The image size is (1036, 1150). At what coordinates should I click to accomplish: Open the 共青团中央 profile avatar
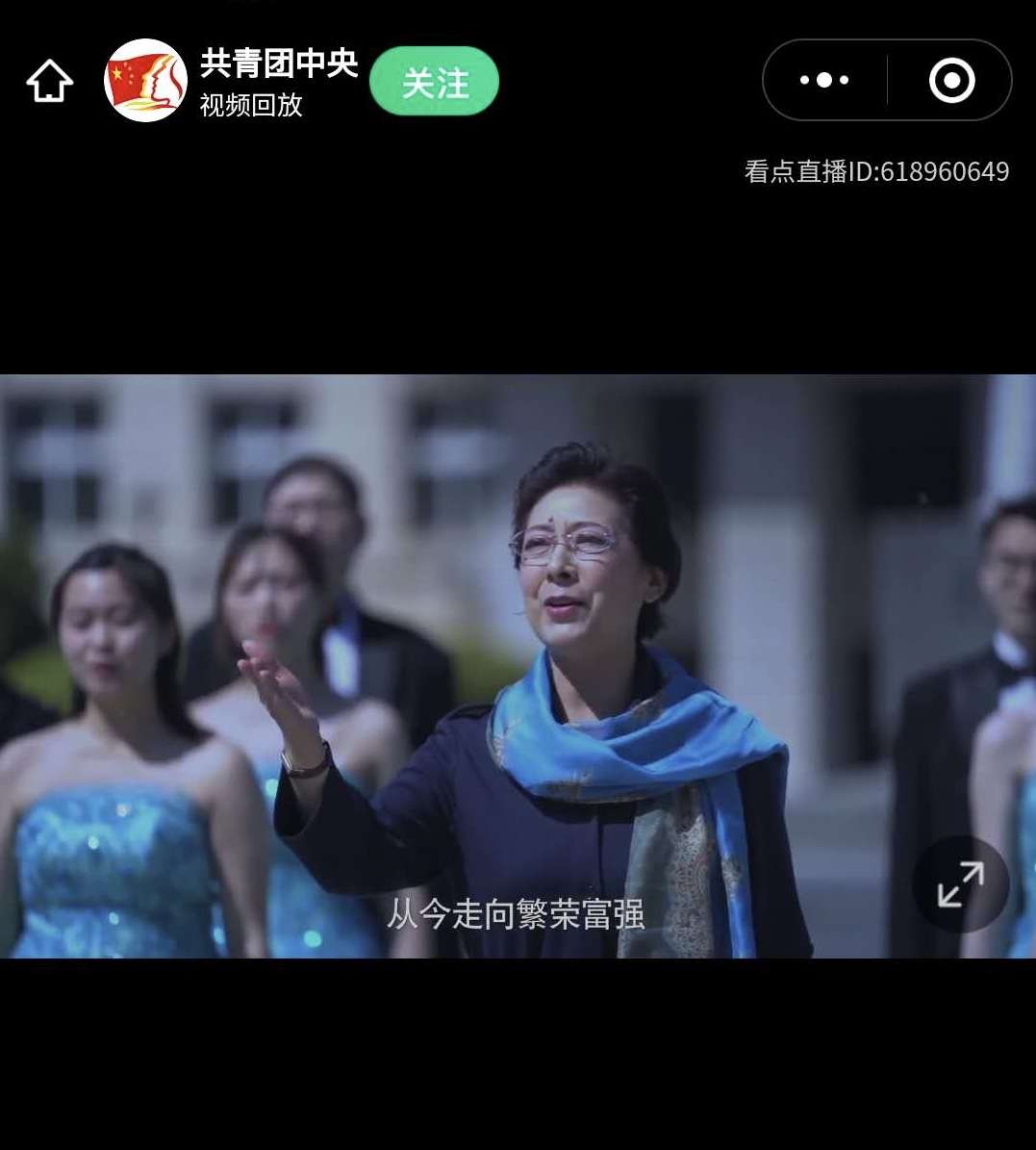pyautogui.click(x=145, y=81)
